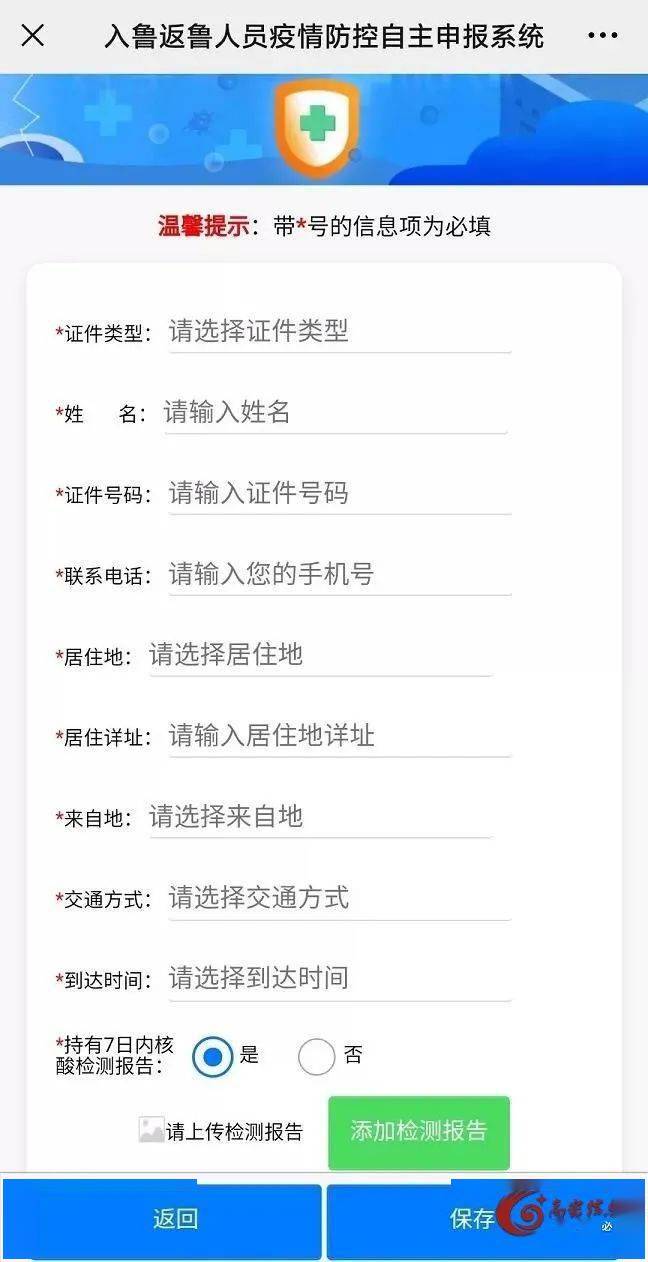648x1262 pixels.
Task: Open the 证件类型 picker
Action: click(x=339, y=331)
